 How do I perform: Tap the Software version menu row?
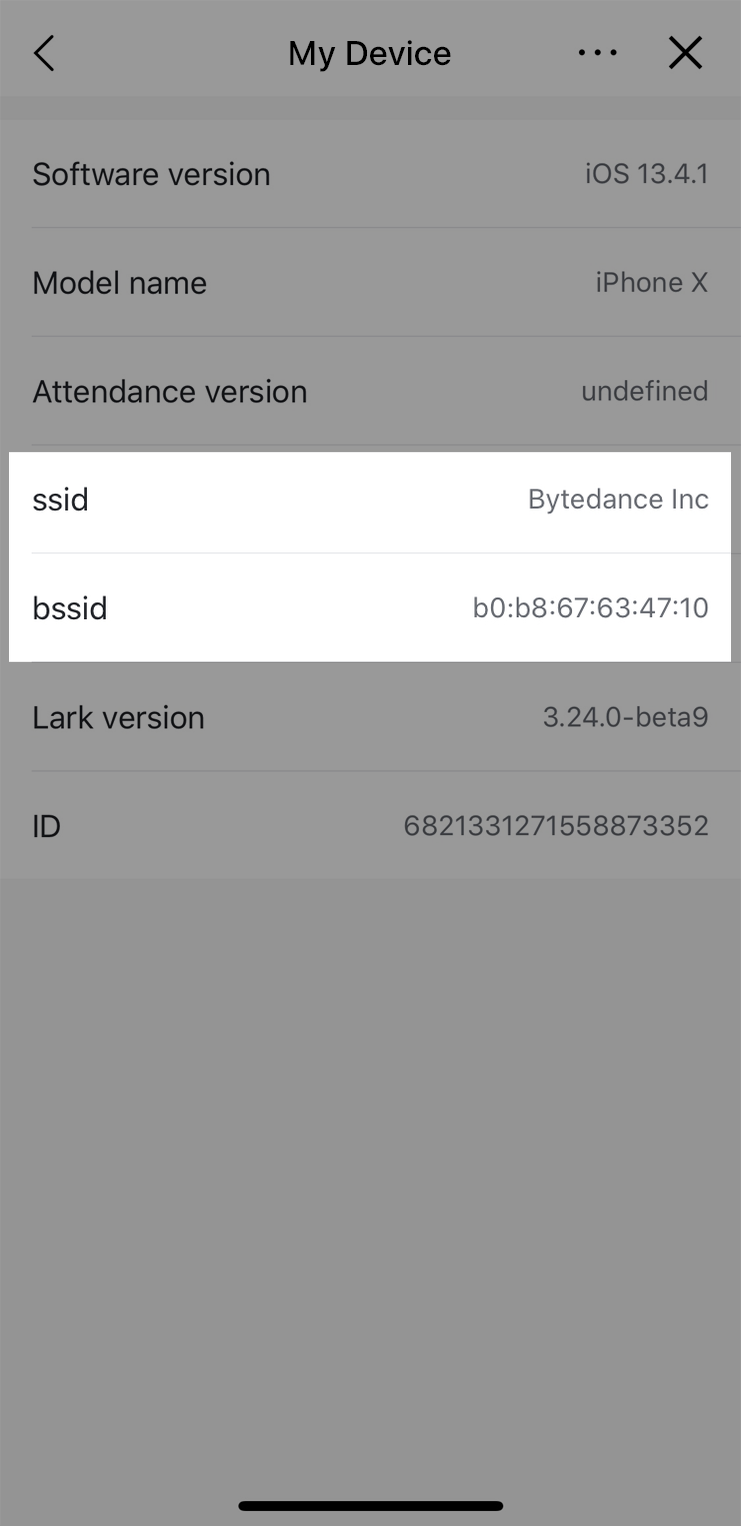370,173
